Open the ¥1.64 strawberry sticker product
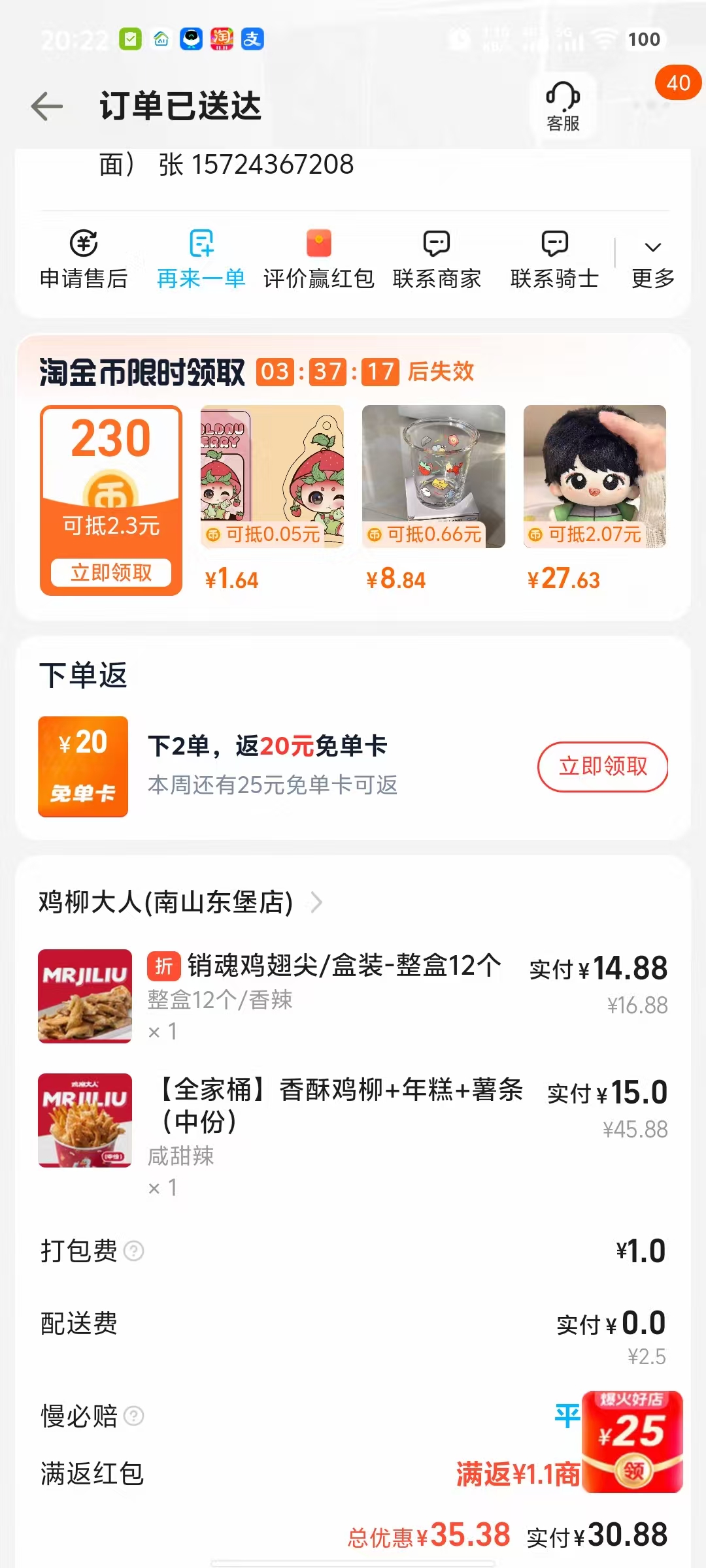This screenshot has height=1568, width=706. (272, 477)
